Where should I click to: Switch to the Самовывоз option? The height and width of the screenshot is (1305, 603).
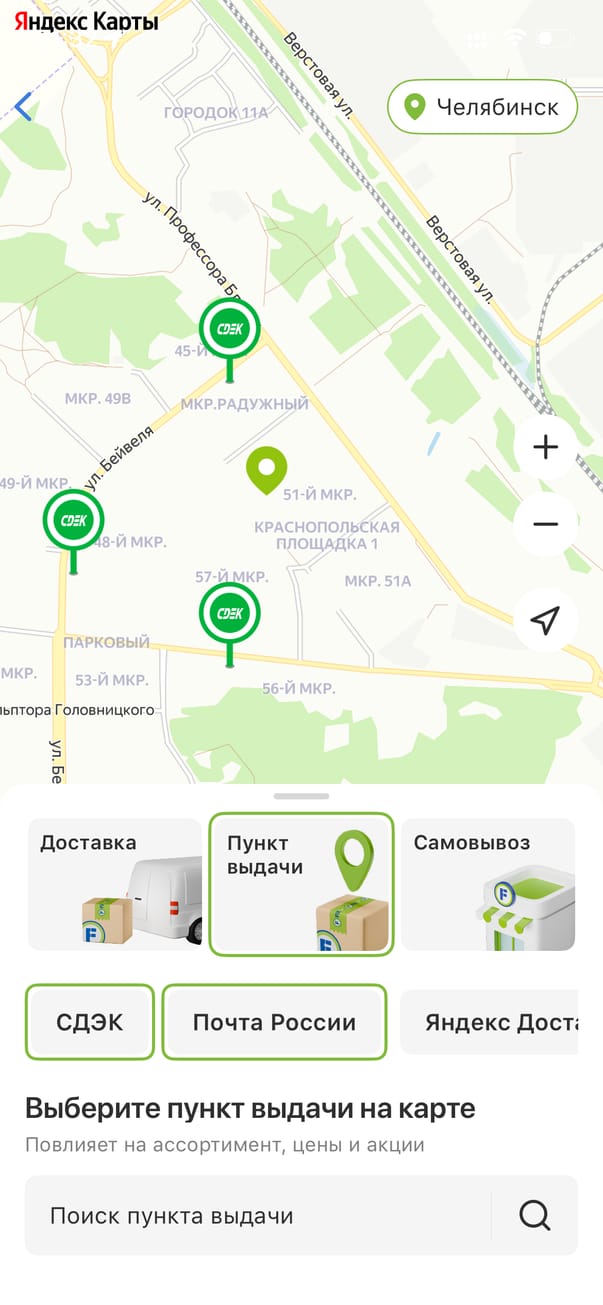pyautogui.click(x=487, y=884)
